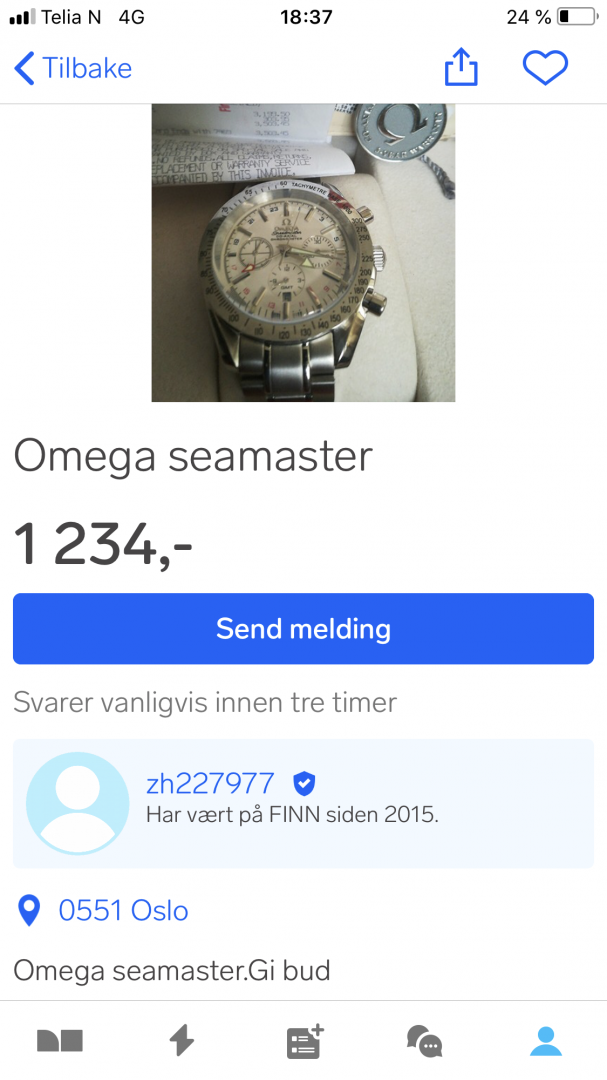This screenshot has height=1080, width=607.
Task: Switch to the profile tab
Action: (x=546, y=1041)
